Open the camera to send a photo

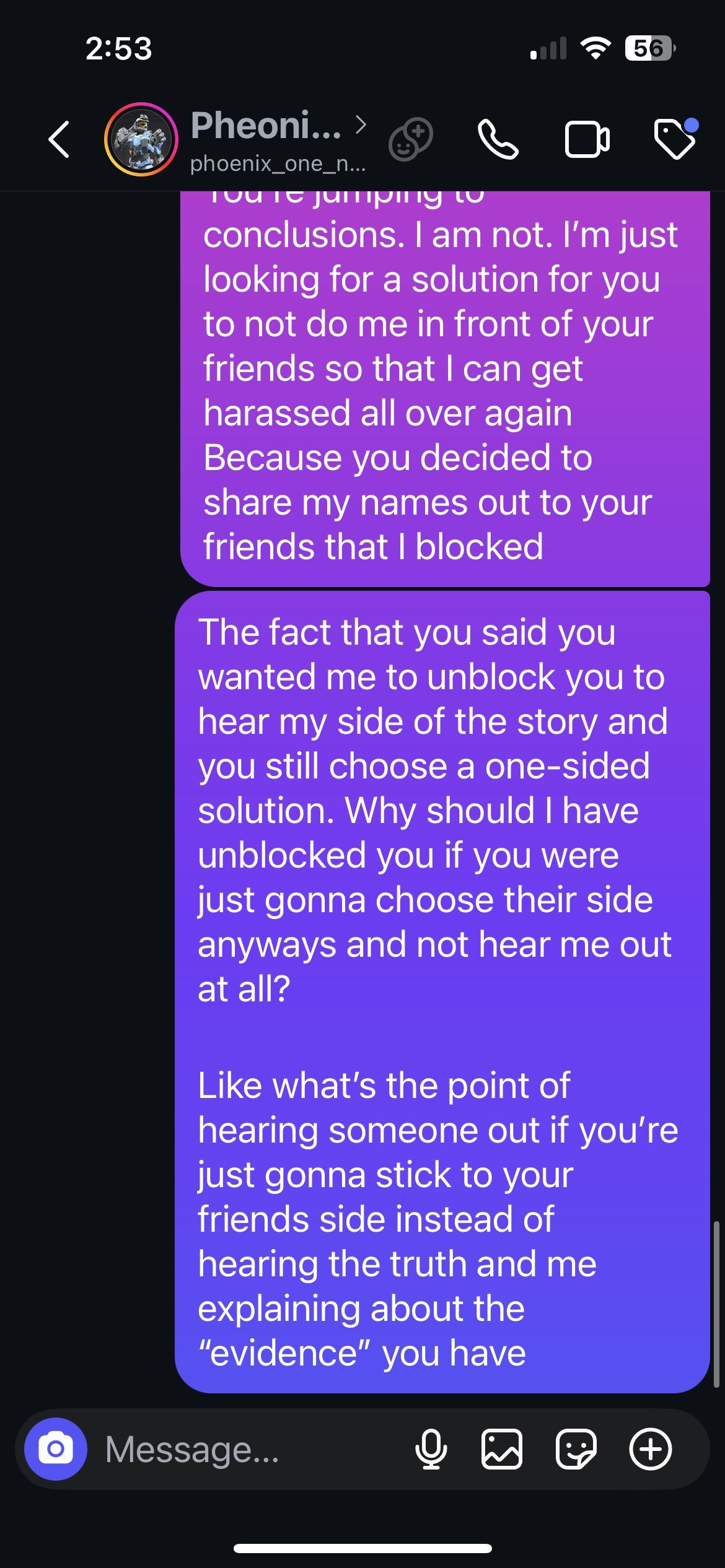(x=56, y=1449)
